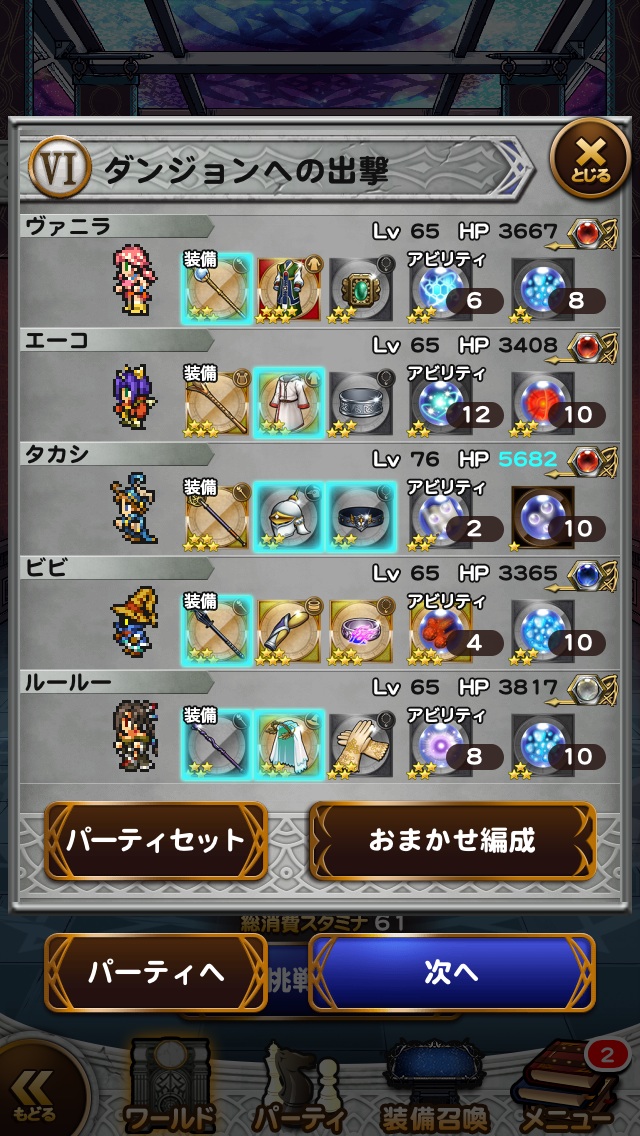Viewport: 640px width, 1136px height.
Task: Open ビビ's ring accessory slot
Action: pyautogui.click(x=361, y=629)
